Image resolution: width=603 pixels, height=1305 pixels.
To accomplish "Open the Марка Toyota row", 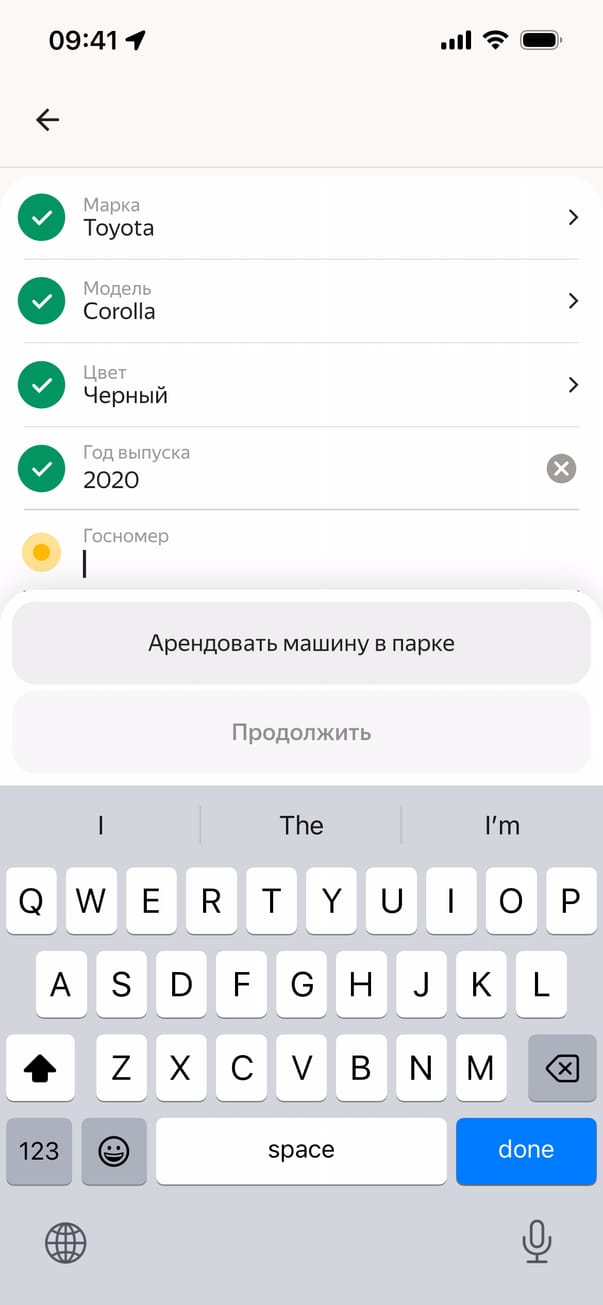I will pos(300,218).
